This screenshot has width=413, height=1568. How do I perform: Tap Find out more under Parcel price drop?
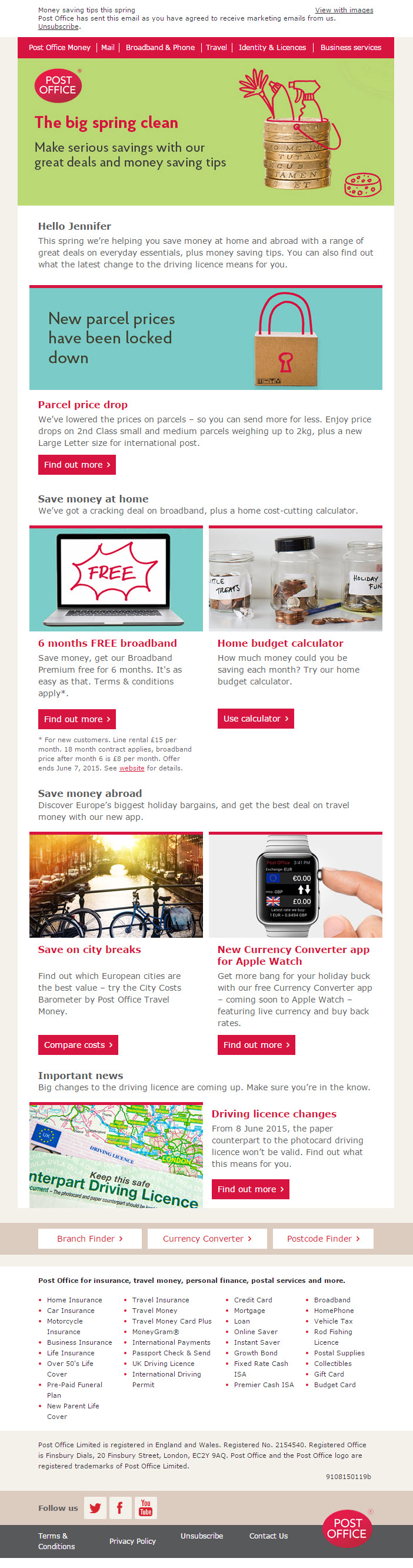point(76,464)
